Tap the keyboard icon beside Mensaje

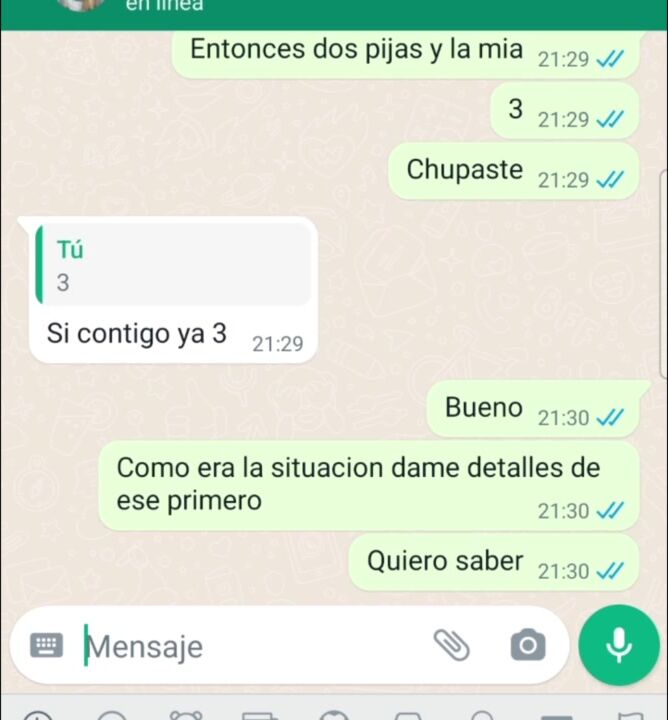coord(46,646)
